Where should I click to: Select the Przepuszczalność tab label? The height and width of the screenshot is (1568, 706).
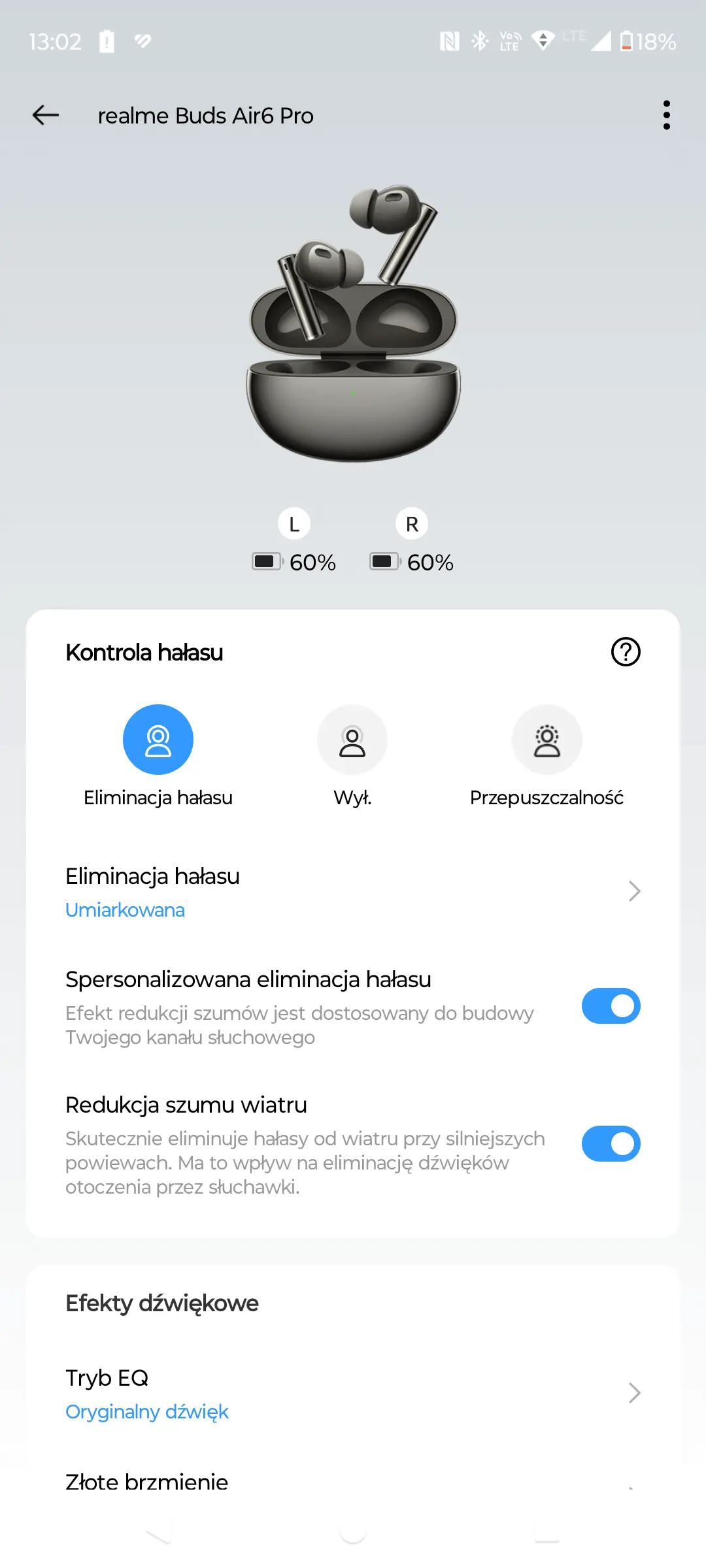click(x=546, y=796)
